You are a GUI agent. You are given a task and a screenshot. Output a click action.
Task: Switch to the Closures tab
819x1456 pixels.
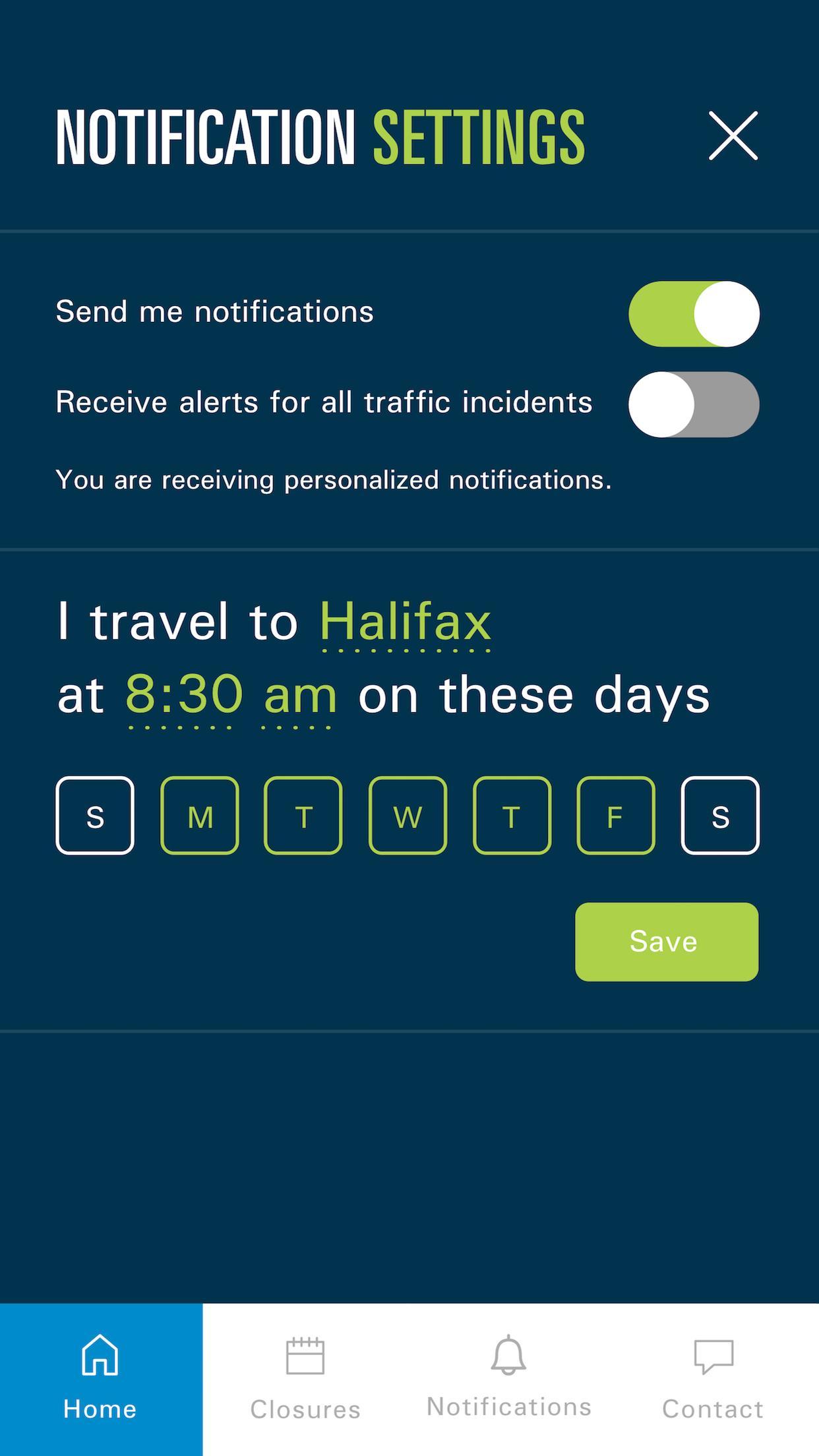tap(305, 1380)
